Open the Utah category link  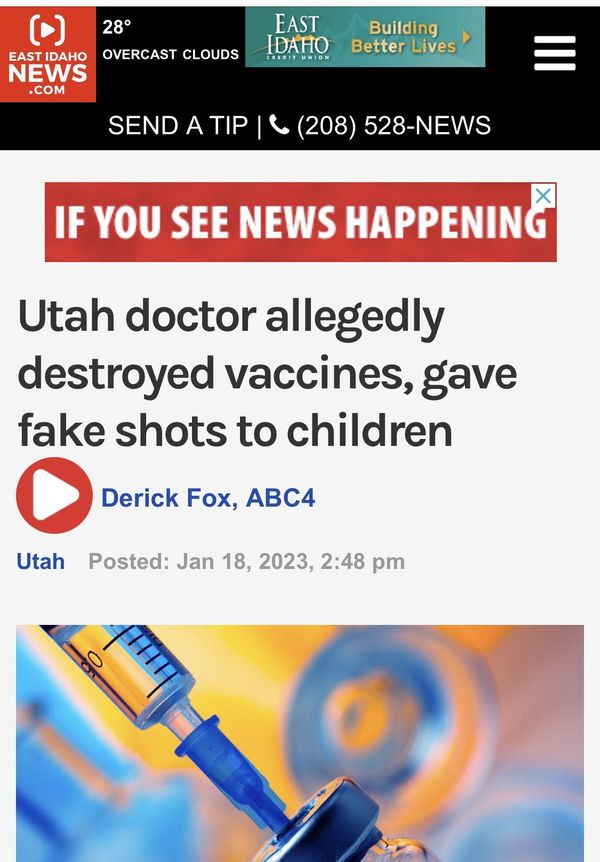click(x=41, y=561)
